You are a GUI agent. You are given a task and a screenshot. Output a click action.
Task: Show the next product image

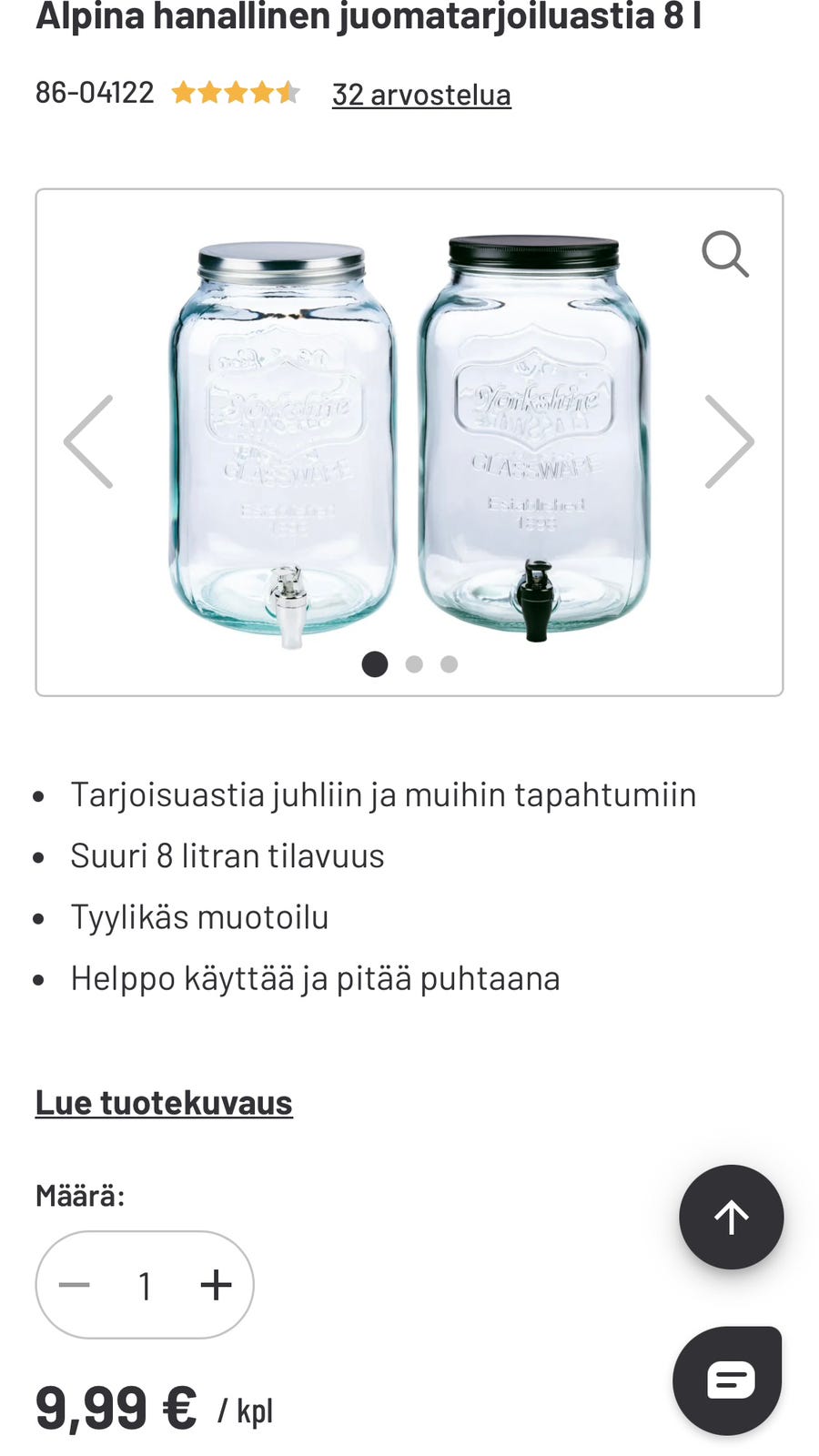729,440
